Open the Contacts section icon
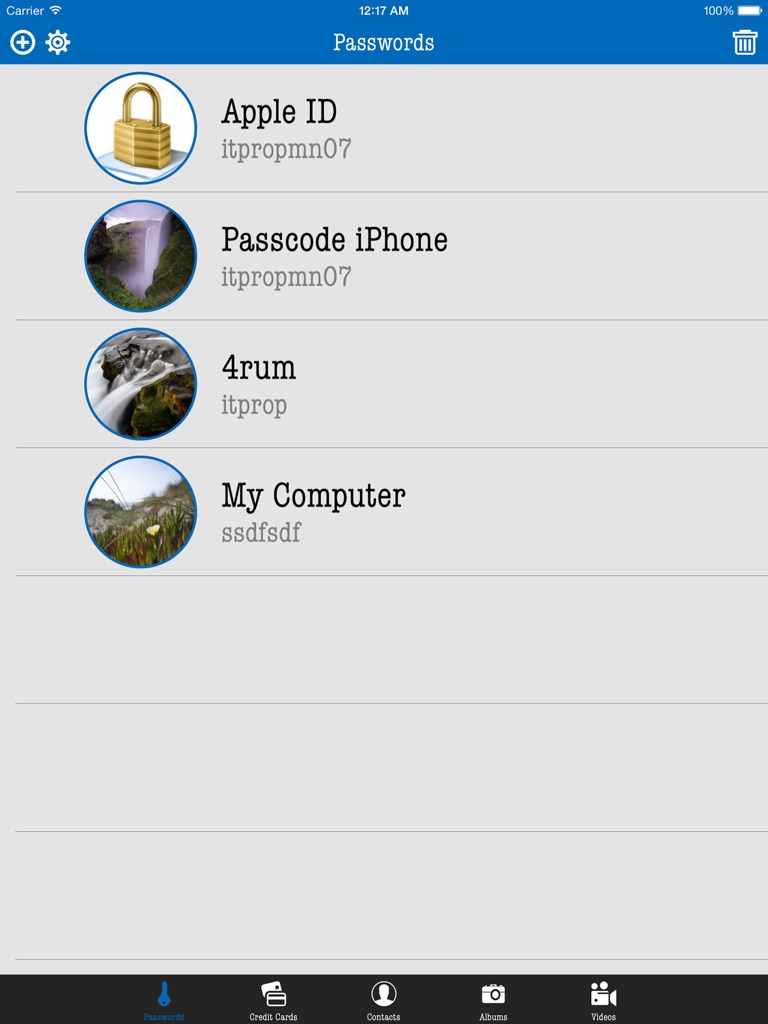This screenshot has height=1024, width=768. (383, 993)
